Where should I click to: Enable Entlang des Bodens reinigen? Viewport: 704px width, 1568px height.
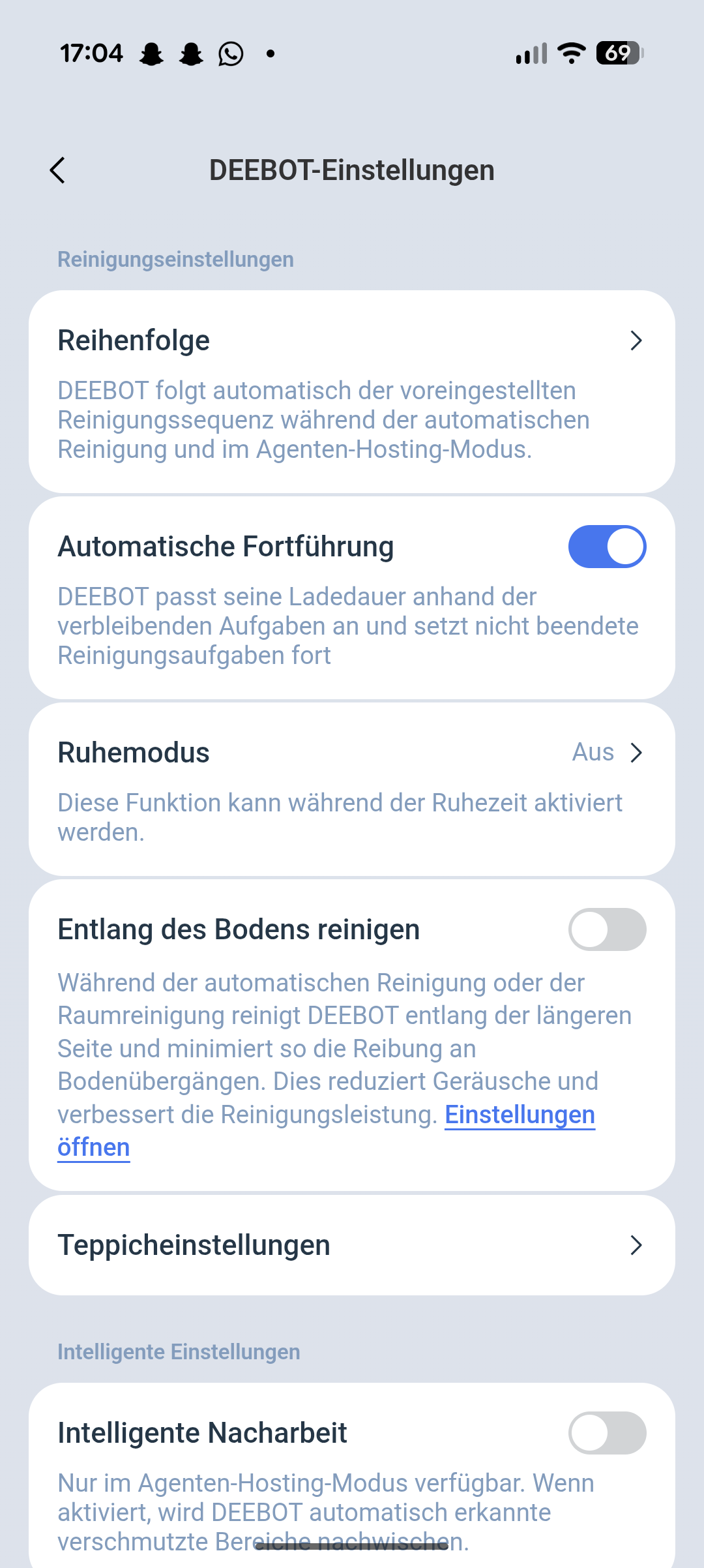click(606, 929)
